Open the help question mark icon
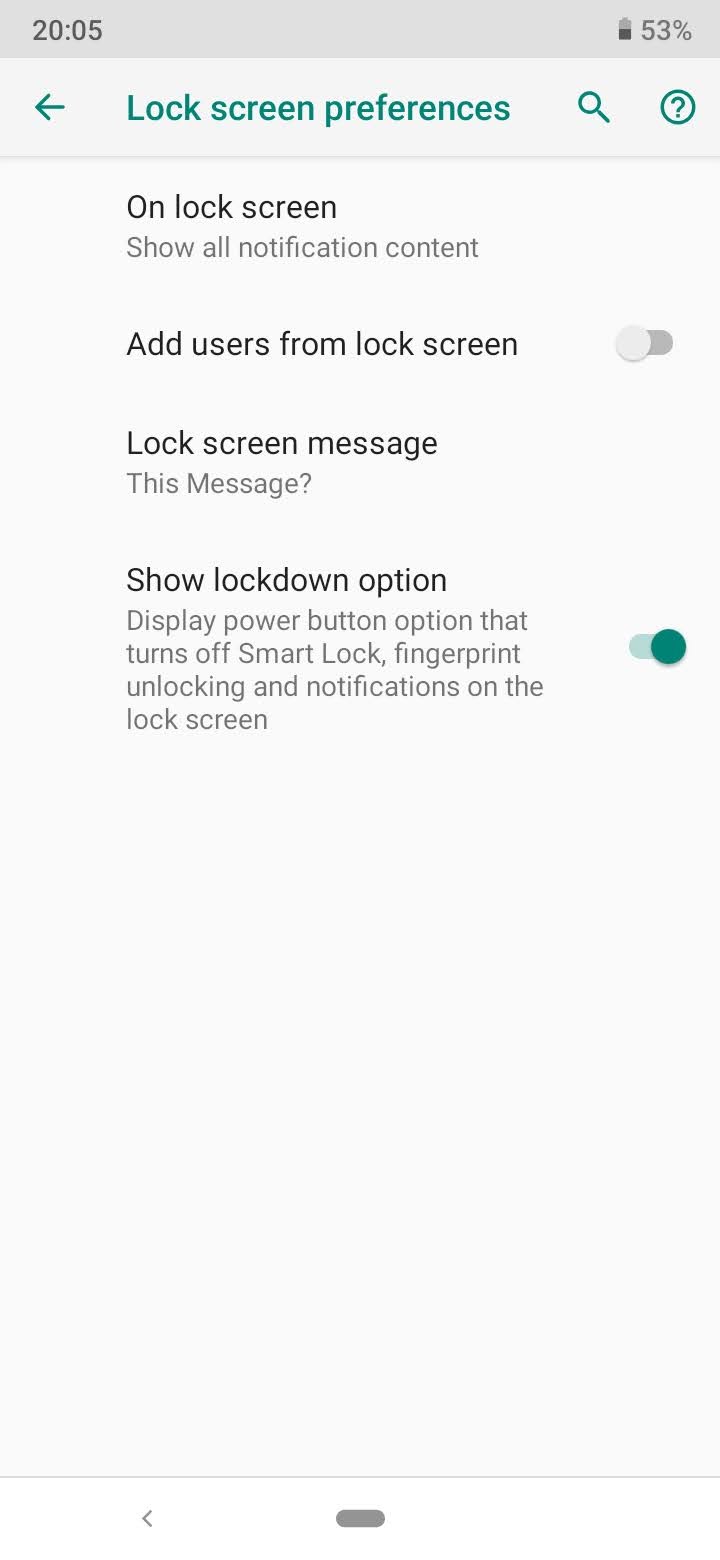 click(x=678, y=107)
